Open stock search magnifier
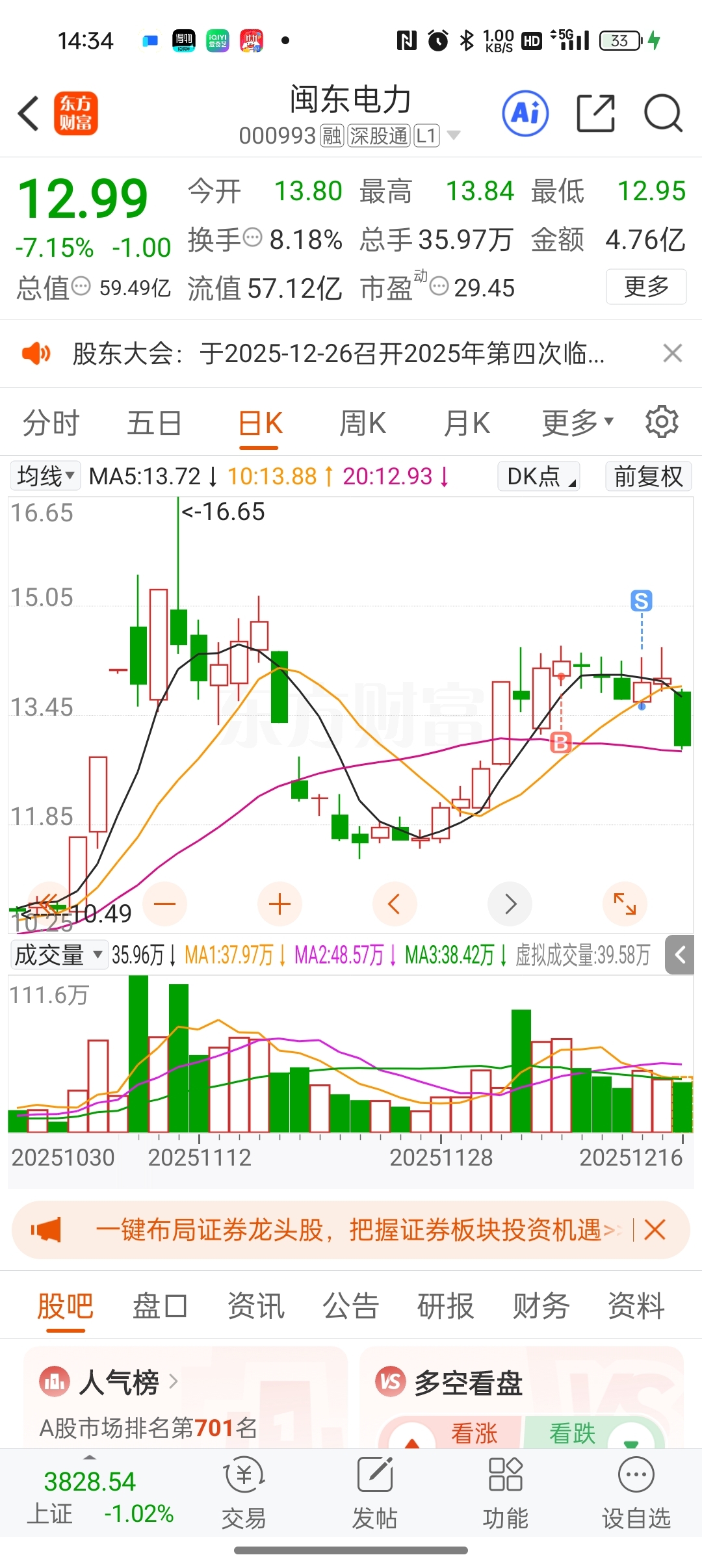Viewport: 702px width, 1568px height. [662, 113]
